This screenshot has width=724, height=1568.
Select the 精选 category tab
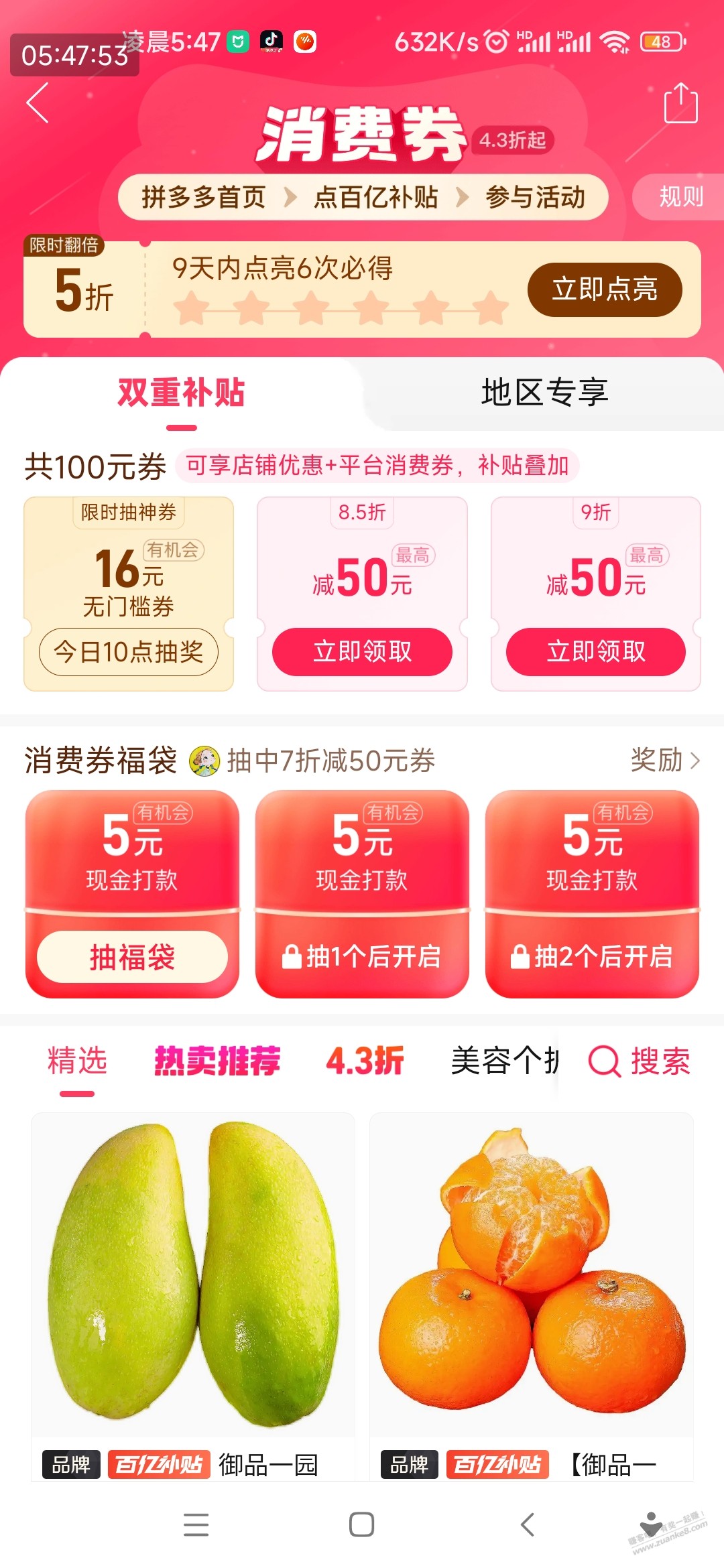click(x=77, y=1061)
